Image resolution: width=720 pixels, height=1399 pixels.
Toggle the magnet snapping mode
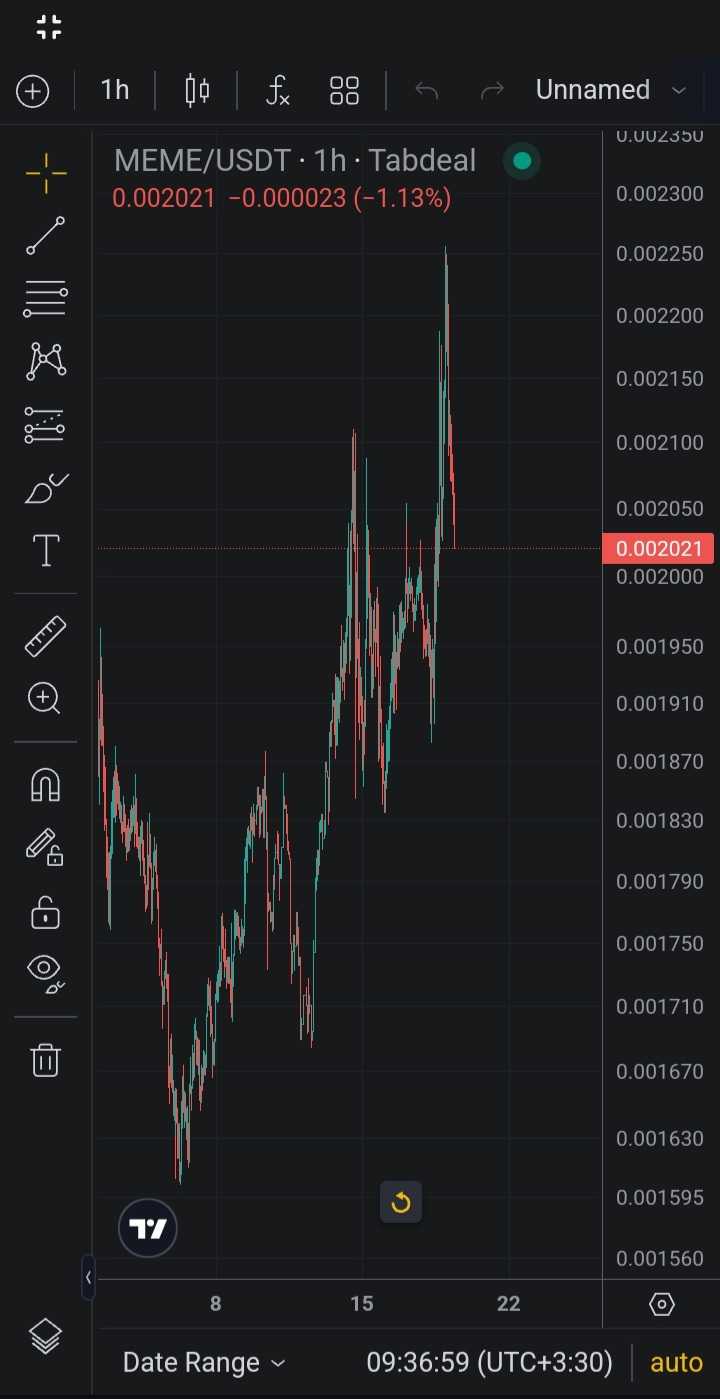coord(46,785)
